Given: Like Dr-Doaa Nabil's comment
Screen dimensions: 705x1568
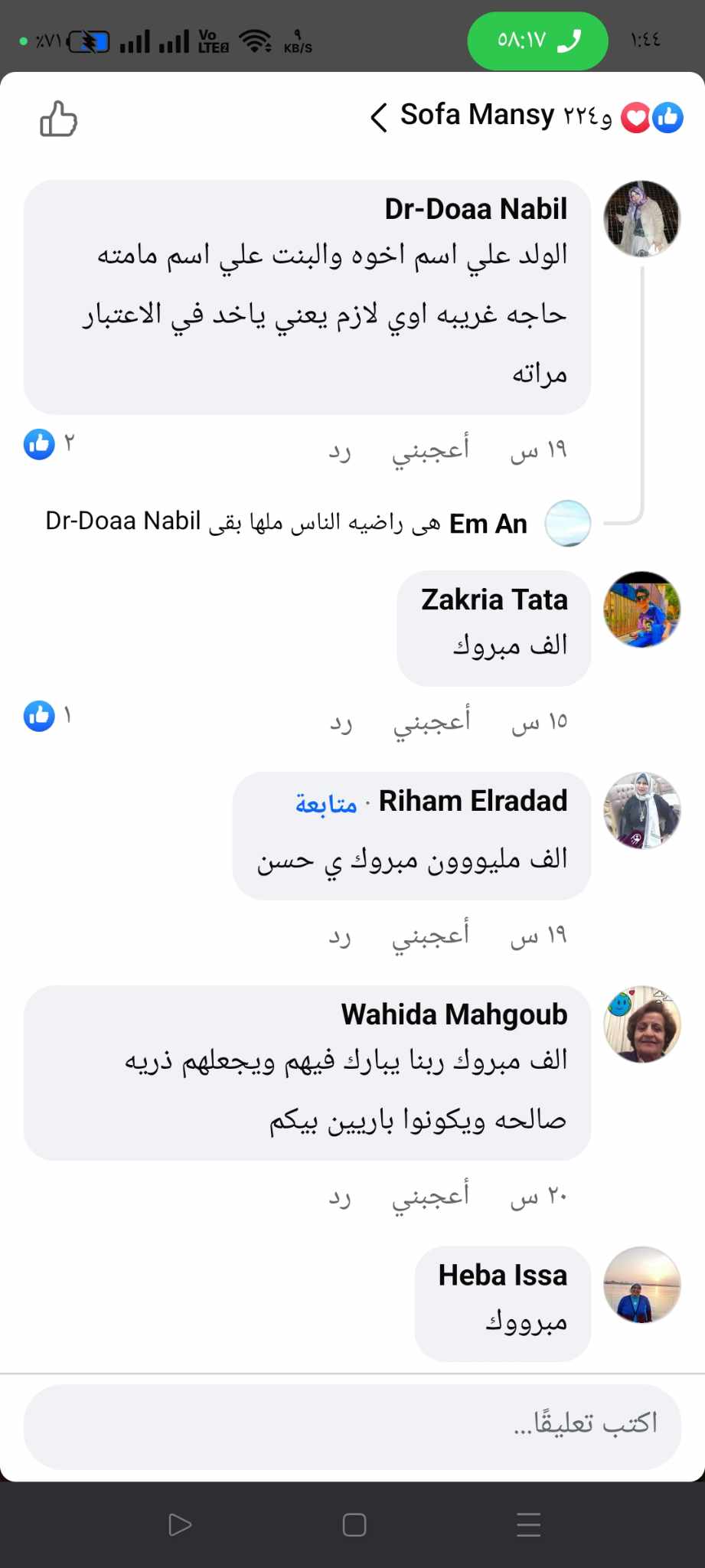Looking at the screenshot, I should [x=430, y=449].
